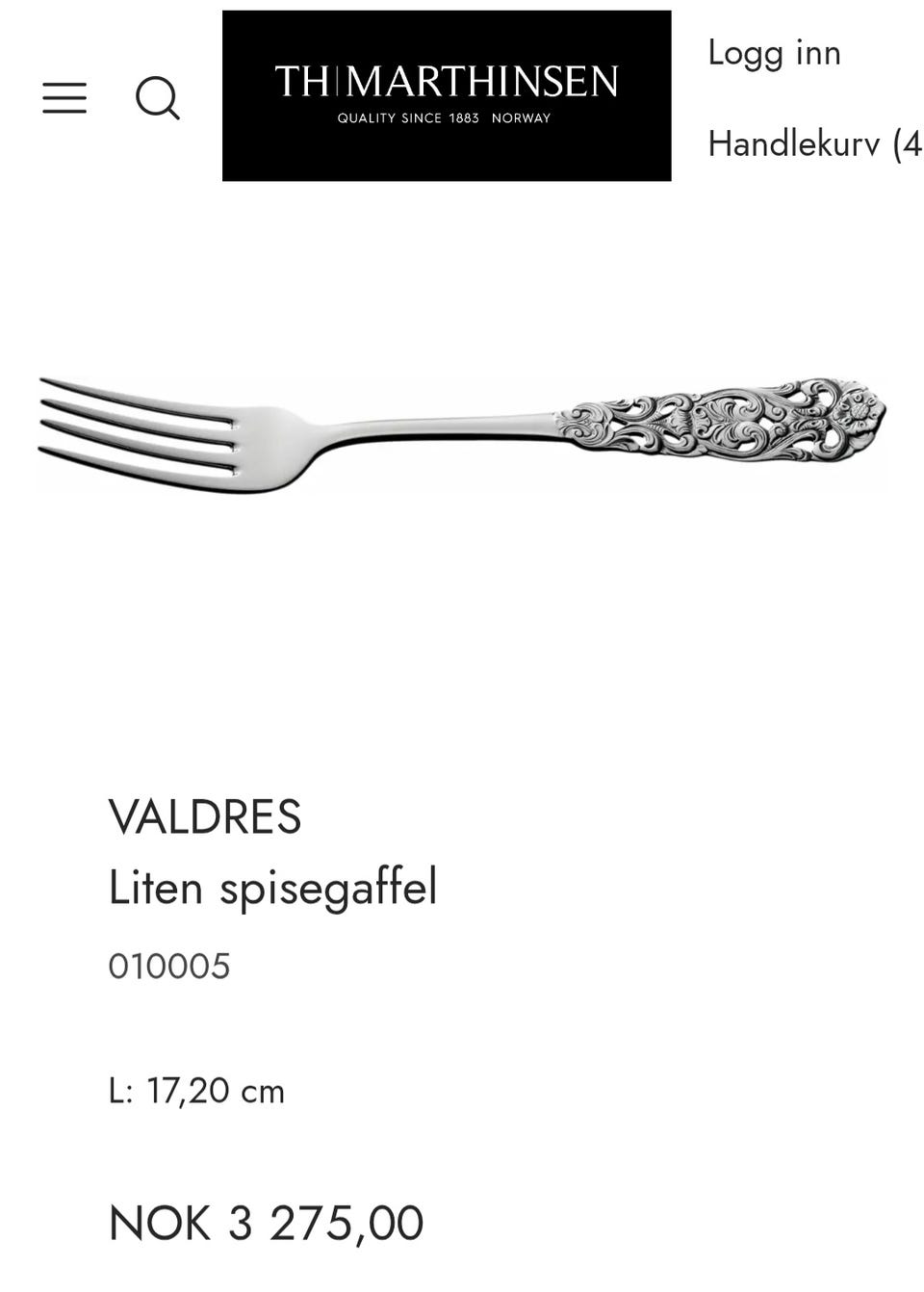Click the subtitle 'Liten spisegaffel'
The image size is (924, 1292).
coord(272,888)
